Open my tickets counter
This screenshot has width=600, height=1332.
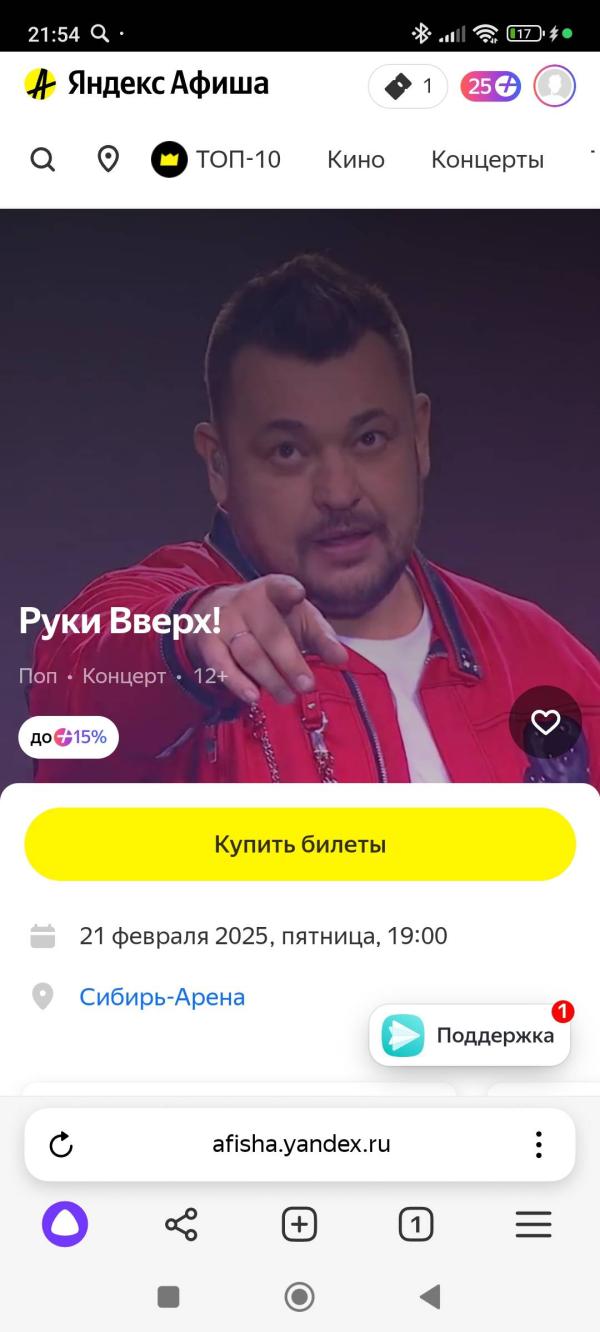tap(408, 86)
